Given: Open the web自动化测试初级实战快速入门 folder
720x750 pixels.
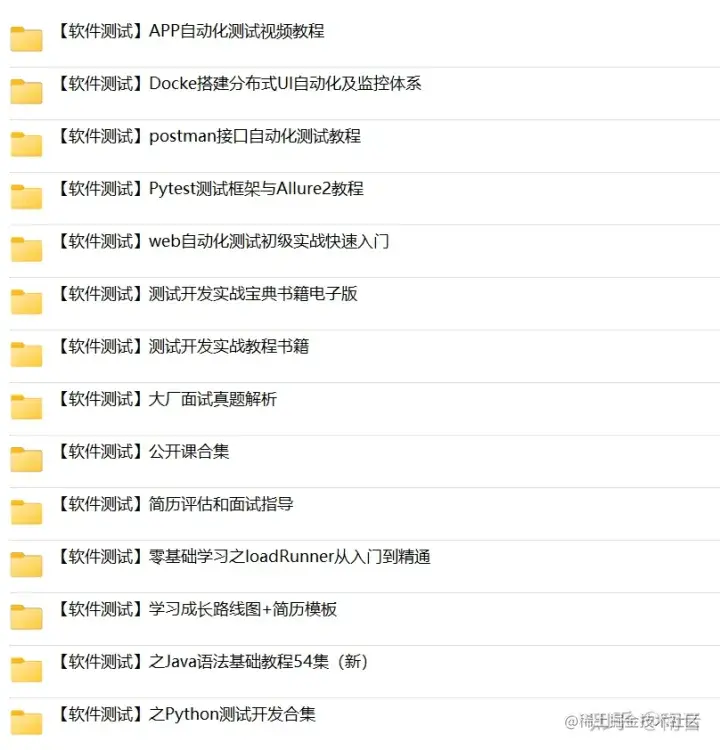Looking at the screenshot, I should coord(222,241).
